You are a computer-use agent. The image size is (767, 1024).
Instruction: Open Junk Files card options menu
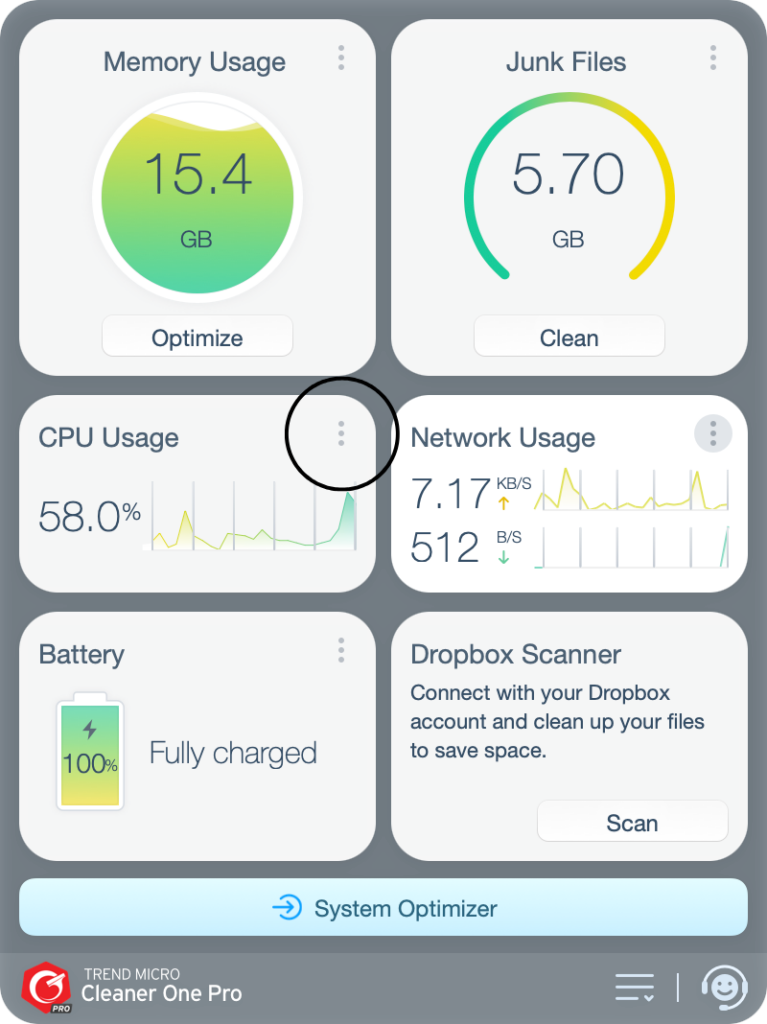pyautogui.click(x=713, y=57)
